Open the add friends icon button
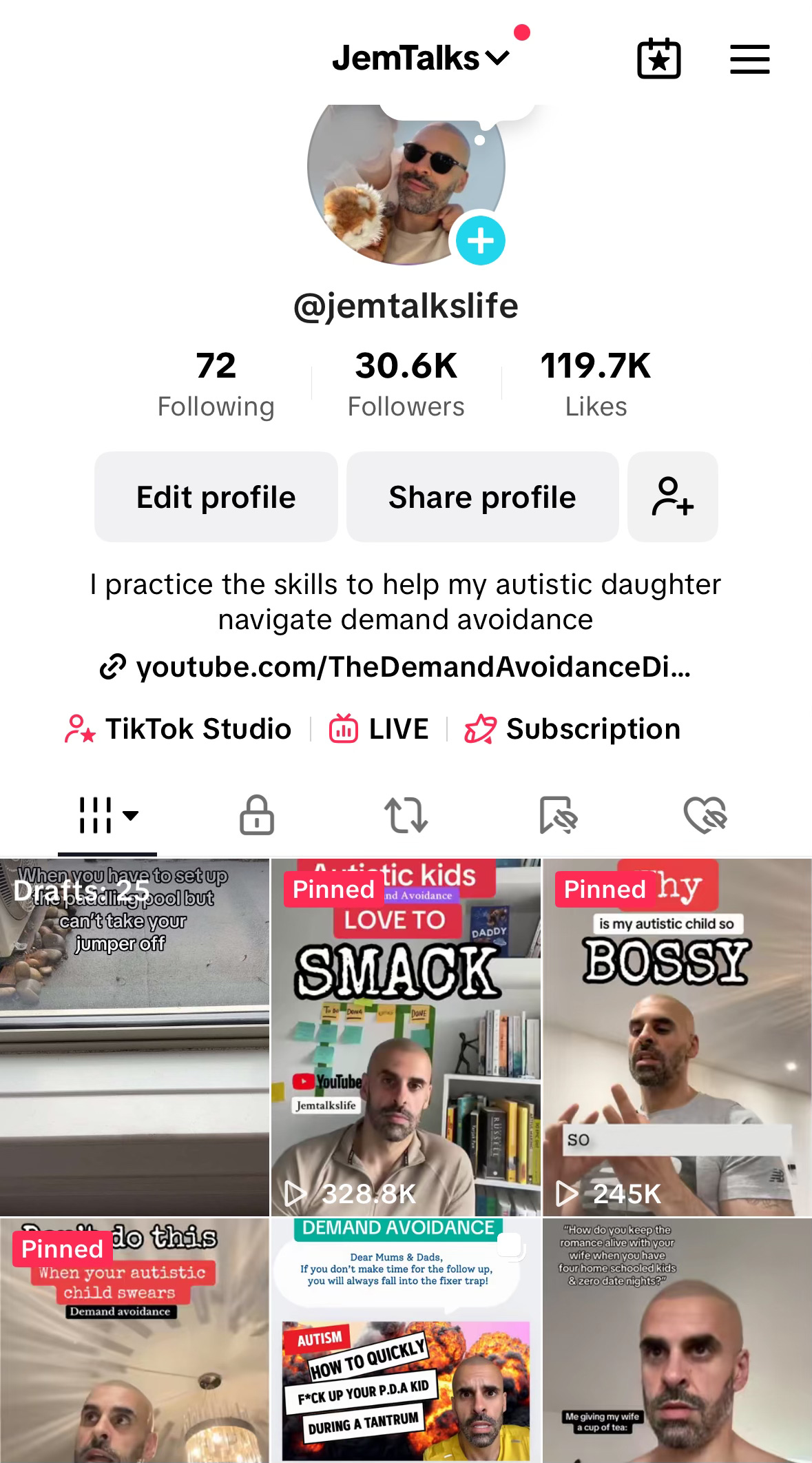Screen dimensions: 812x1463 pos(672,497)
